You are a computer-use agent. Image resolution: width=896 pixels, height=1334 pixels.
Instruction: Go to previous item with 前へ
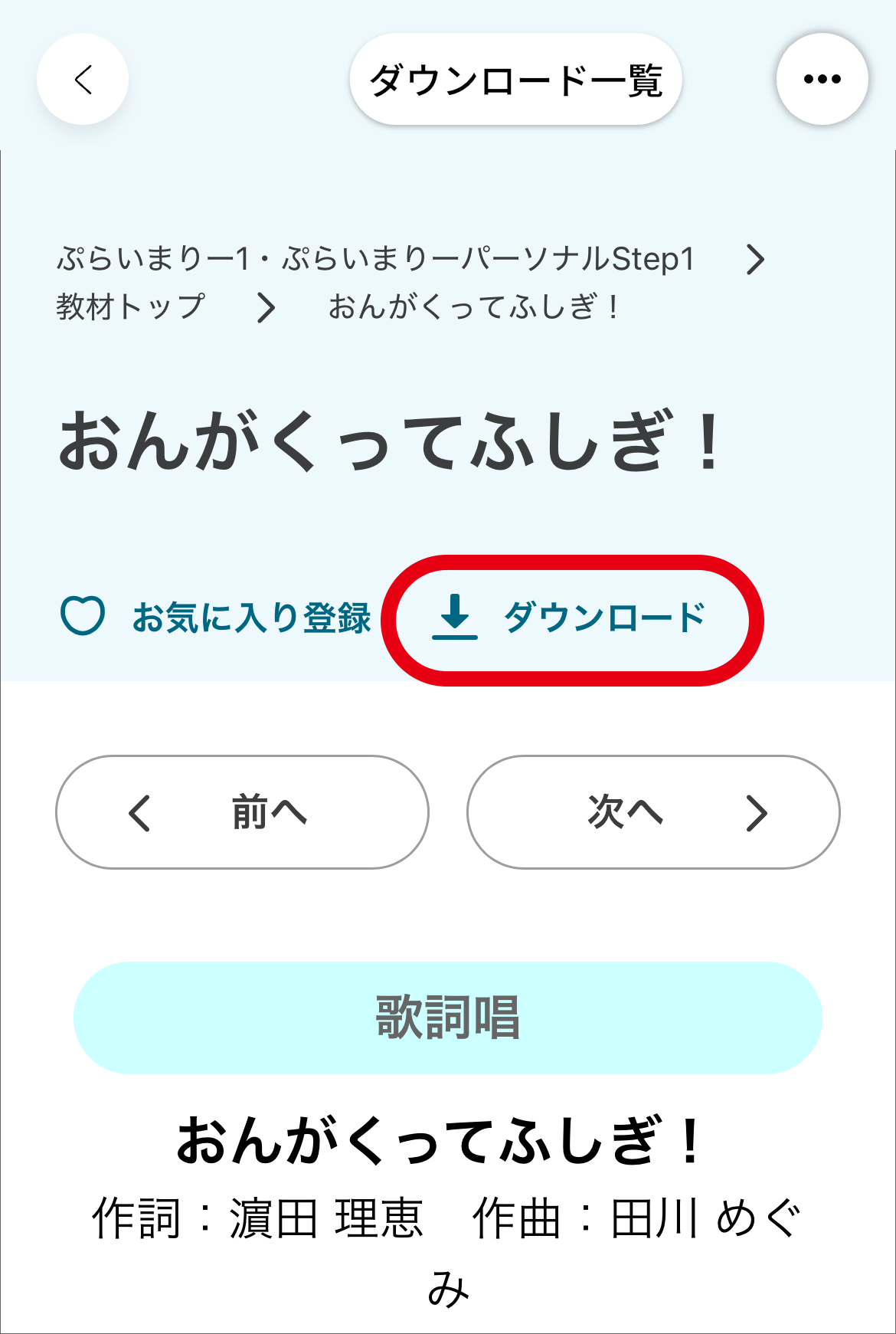tap(242, 812)
